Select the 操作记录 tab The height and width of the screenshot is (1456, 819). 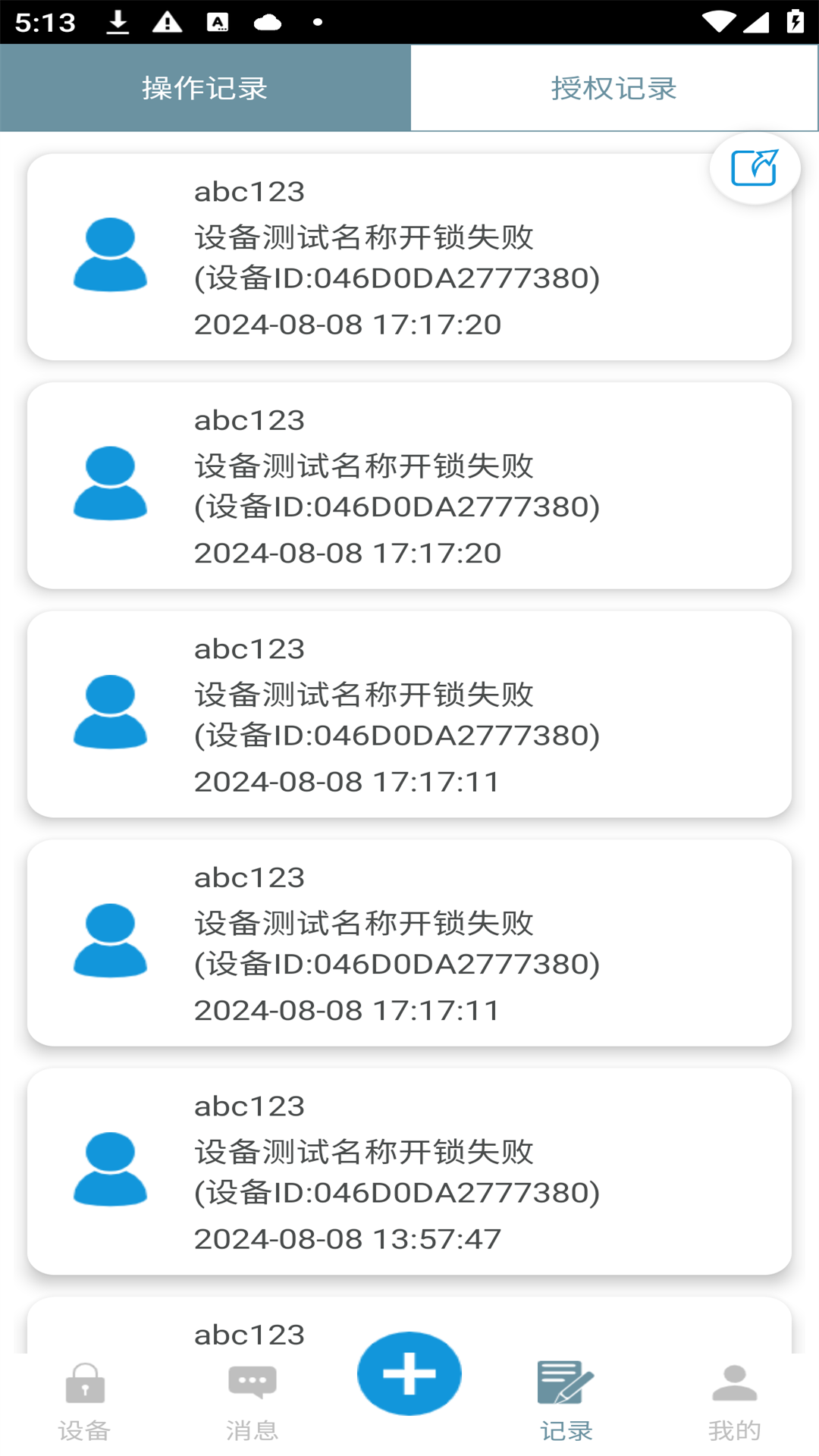pyautogui.click(x=204, y=87)
